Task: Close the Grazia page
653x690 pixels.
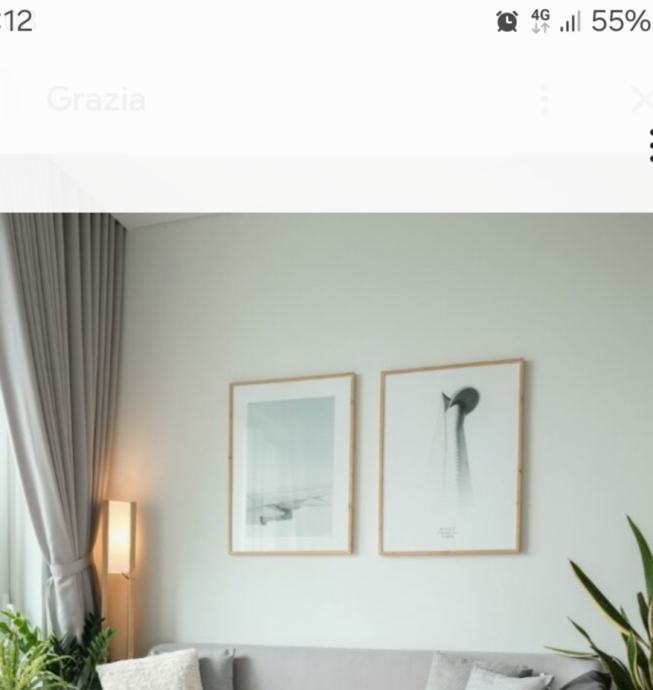Action: point(642,99)
